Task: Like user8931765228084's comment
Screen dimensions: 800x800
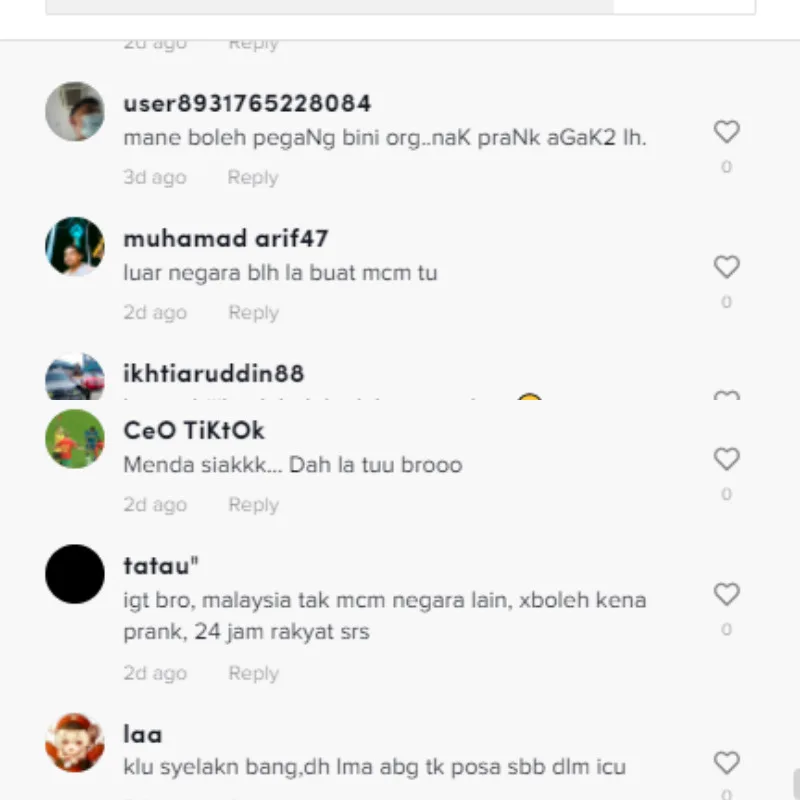Action: [726, 132]
